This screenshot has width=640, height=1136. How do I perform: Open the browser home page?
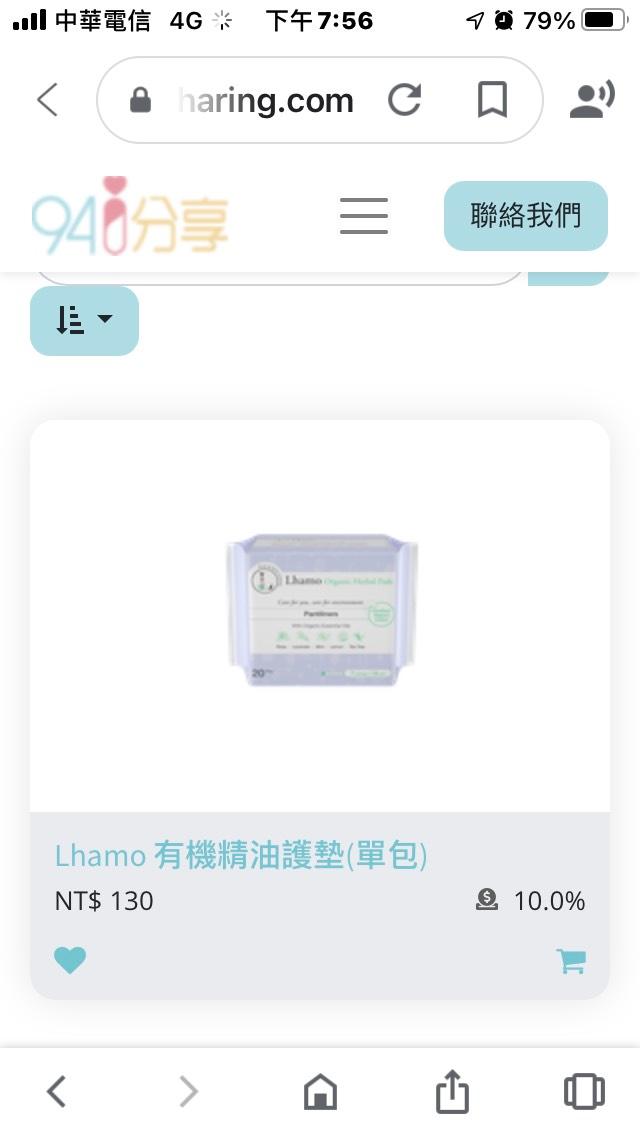[x=320, y=1091]
